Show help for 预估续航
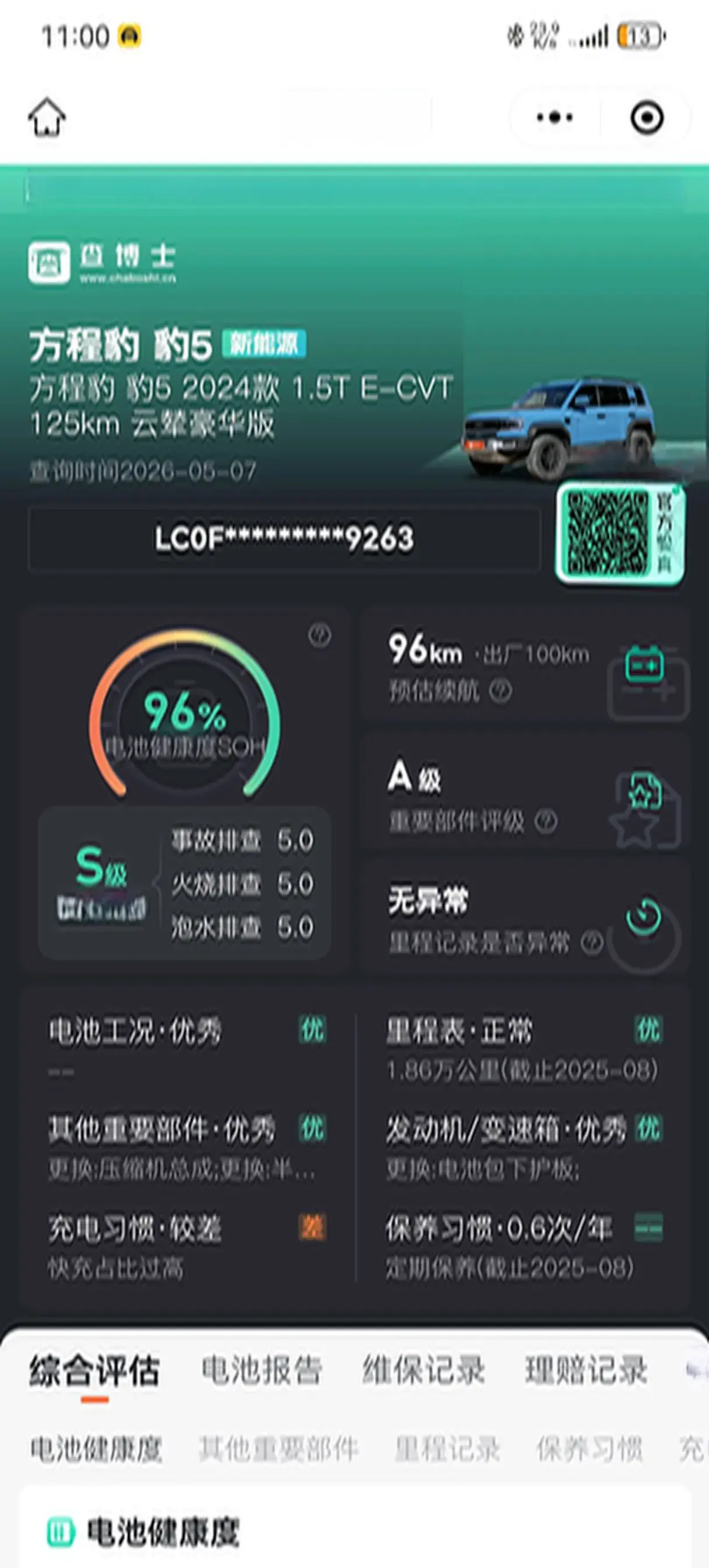The image size is (709, 1568). 500,691
